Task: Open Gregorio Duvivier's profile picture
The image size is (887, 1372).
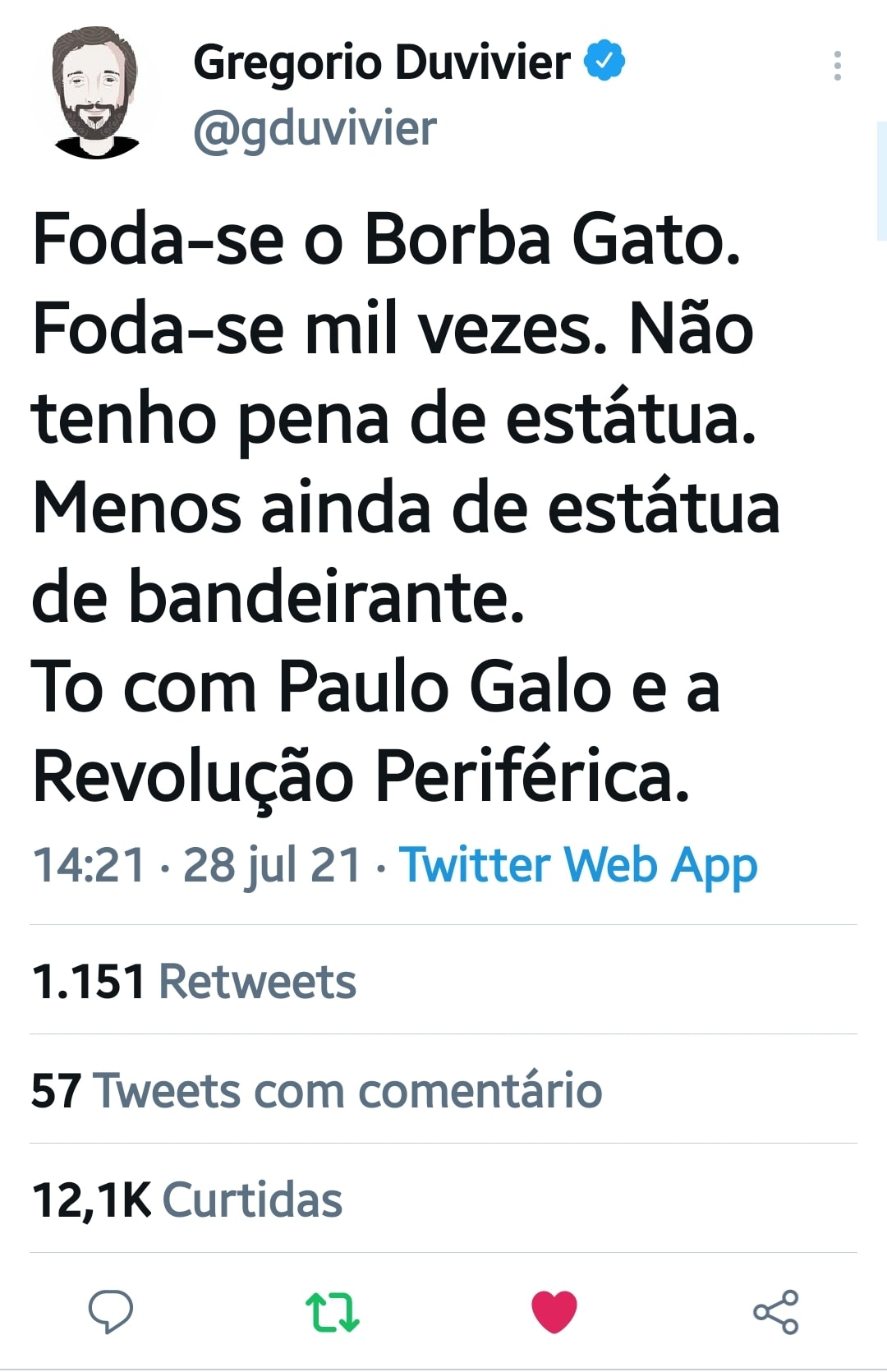Action: click(x=95, y=93)
